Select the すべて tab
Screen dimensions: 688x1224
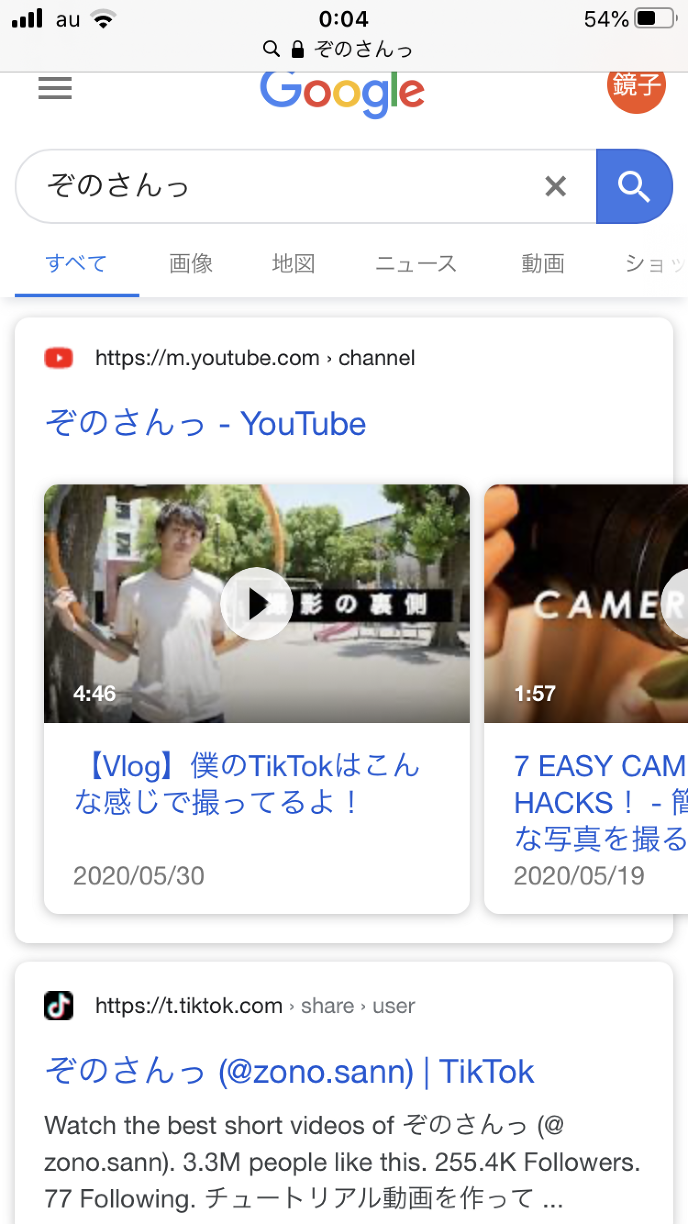(76, 264)
